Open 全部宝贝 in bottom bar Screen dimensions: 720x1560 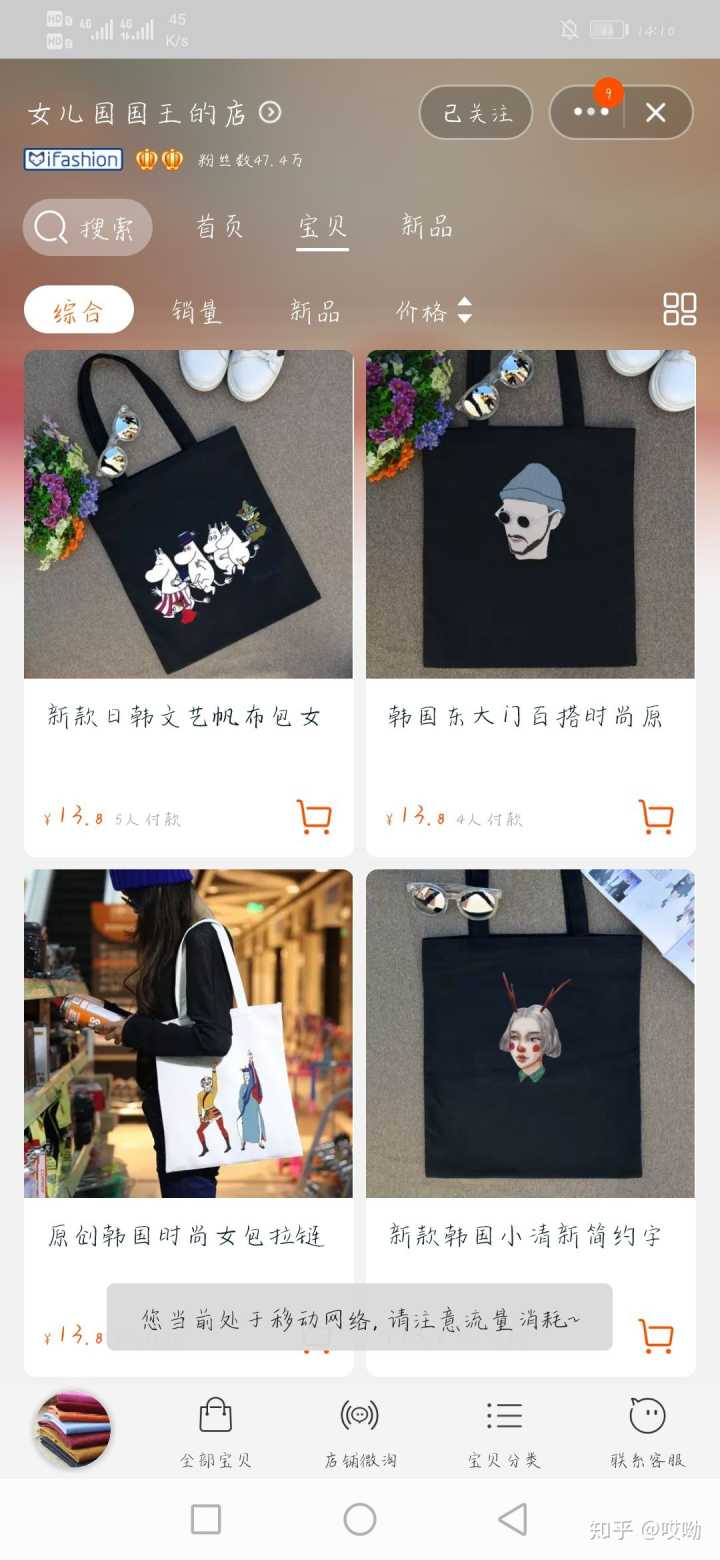click(215, 1432)
